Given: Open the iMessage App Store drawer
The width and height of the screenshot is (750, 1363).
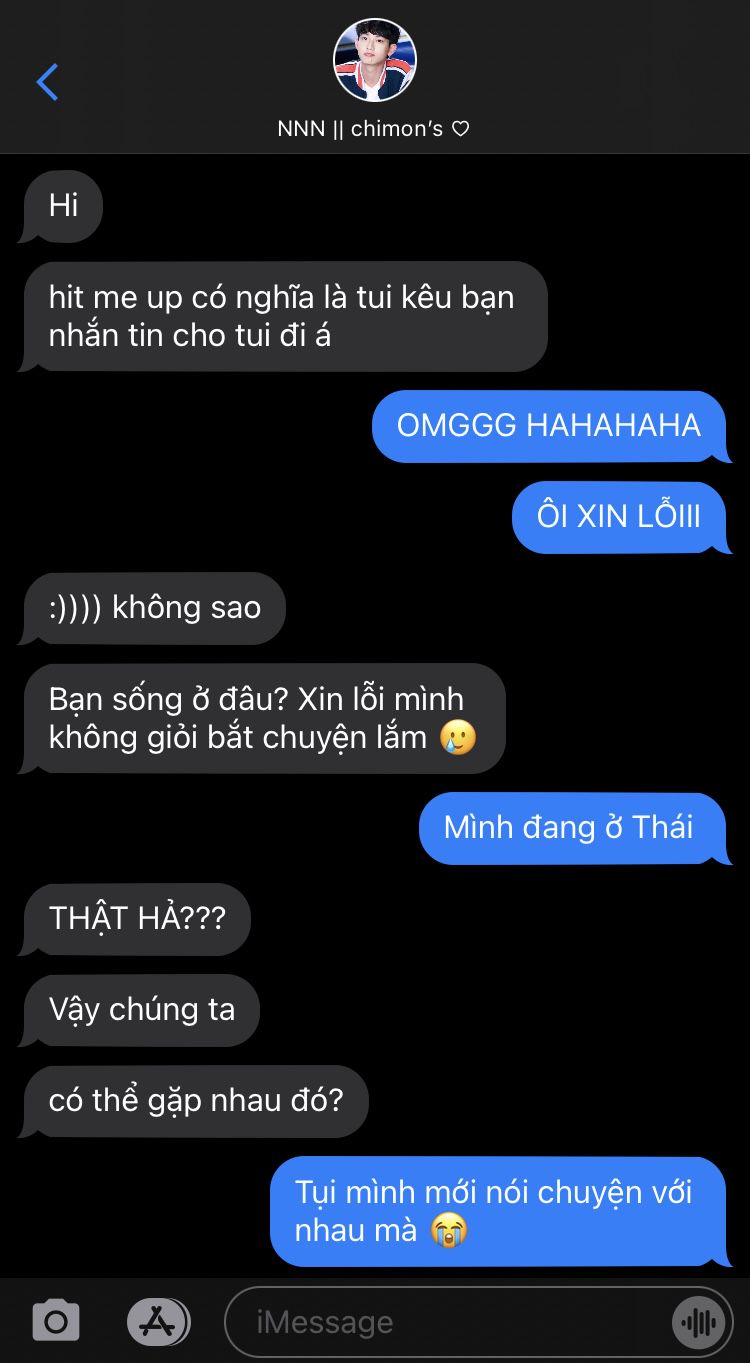Looking at the screenshot, I should (157, 1322).
